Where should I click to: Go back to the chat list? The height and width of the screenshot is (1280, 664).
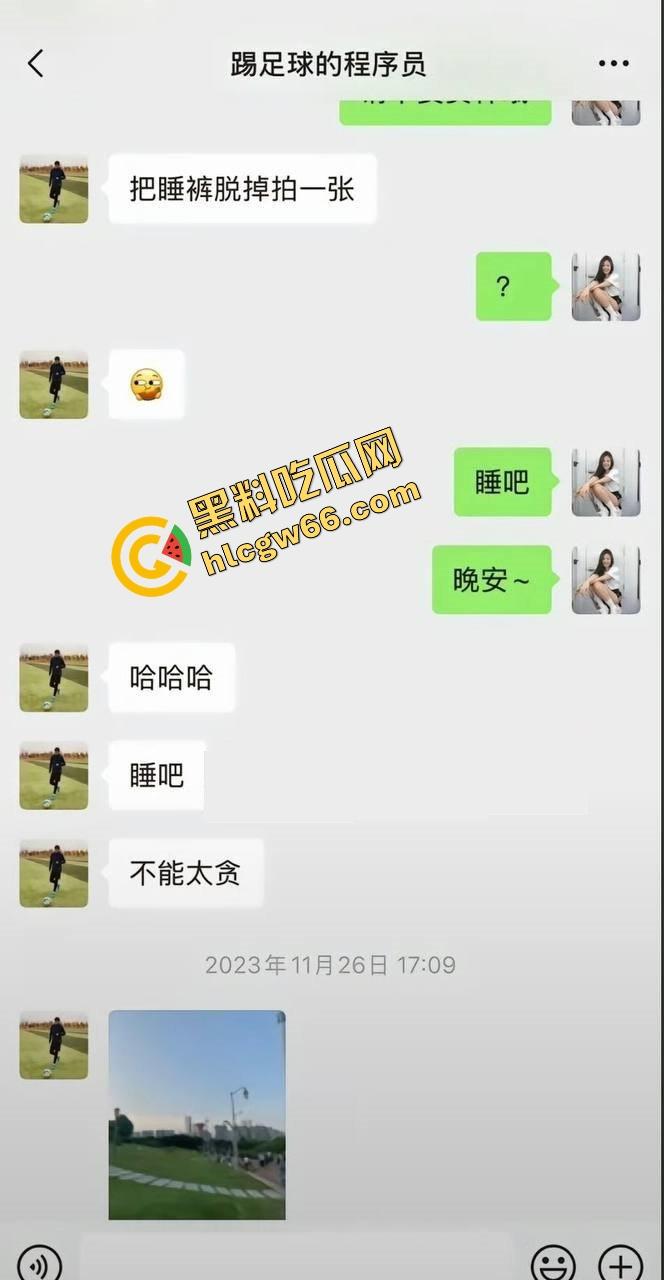tap(36, 65)
